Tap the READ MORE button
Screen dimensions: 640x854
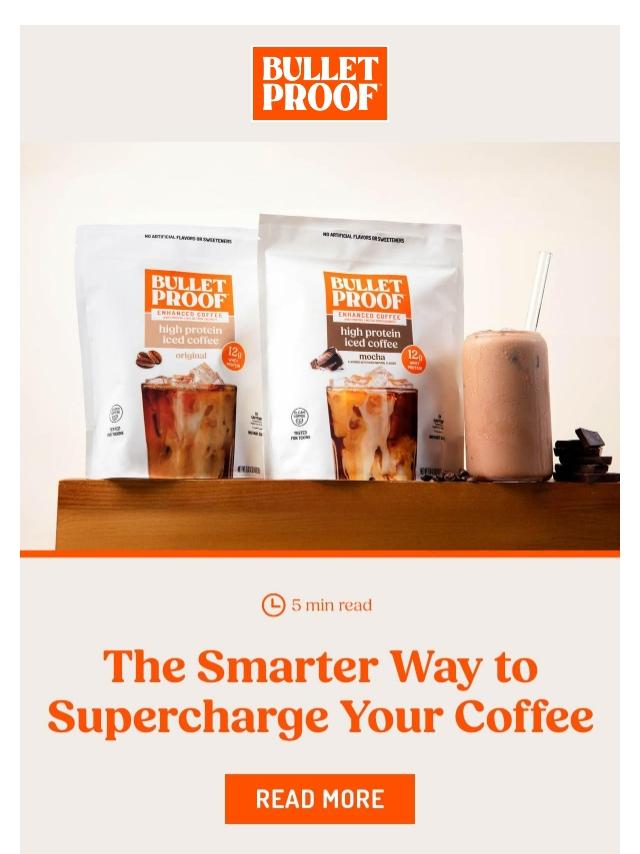[319, 798]
